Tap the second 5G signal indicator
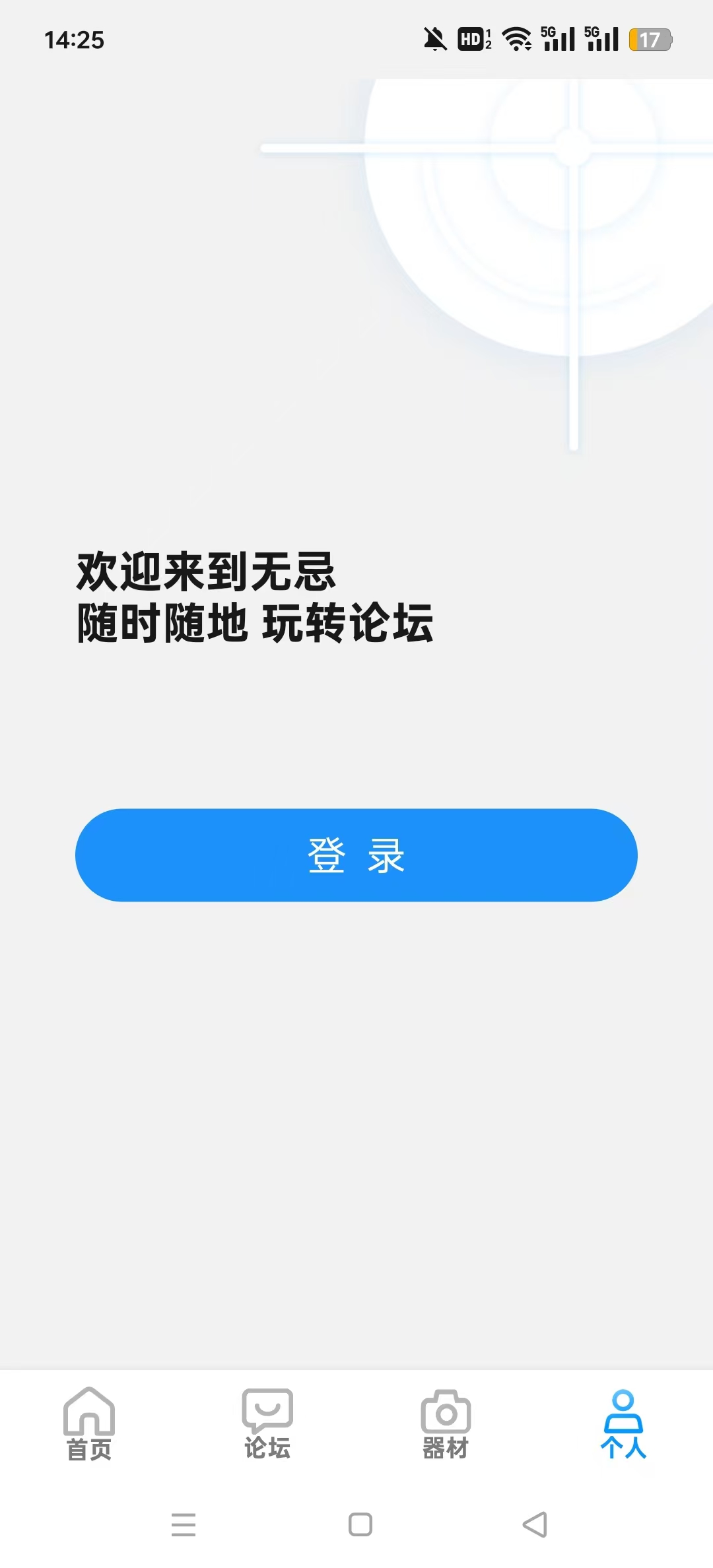The image size is (713, 1568). (x=601, y=38)
